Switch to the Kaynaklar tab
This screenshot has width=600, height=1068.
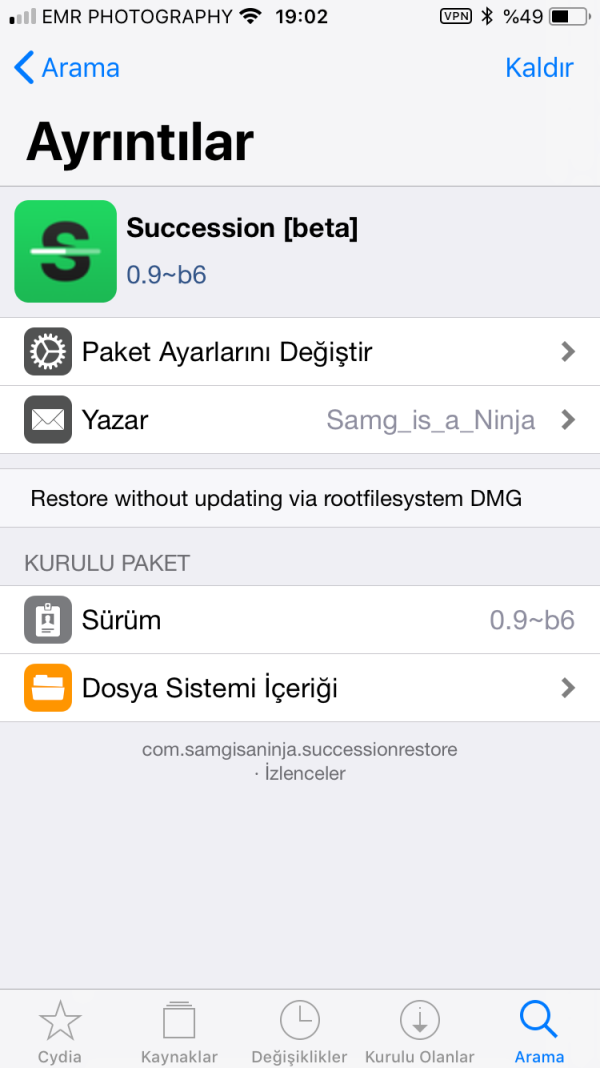coord(180,1030)
